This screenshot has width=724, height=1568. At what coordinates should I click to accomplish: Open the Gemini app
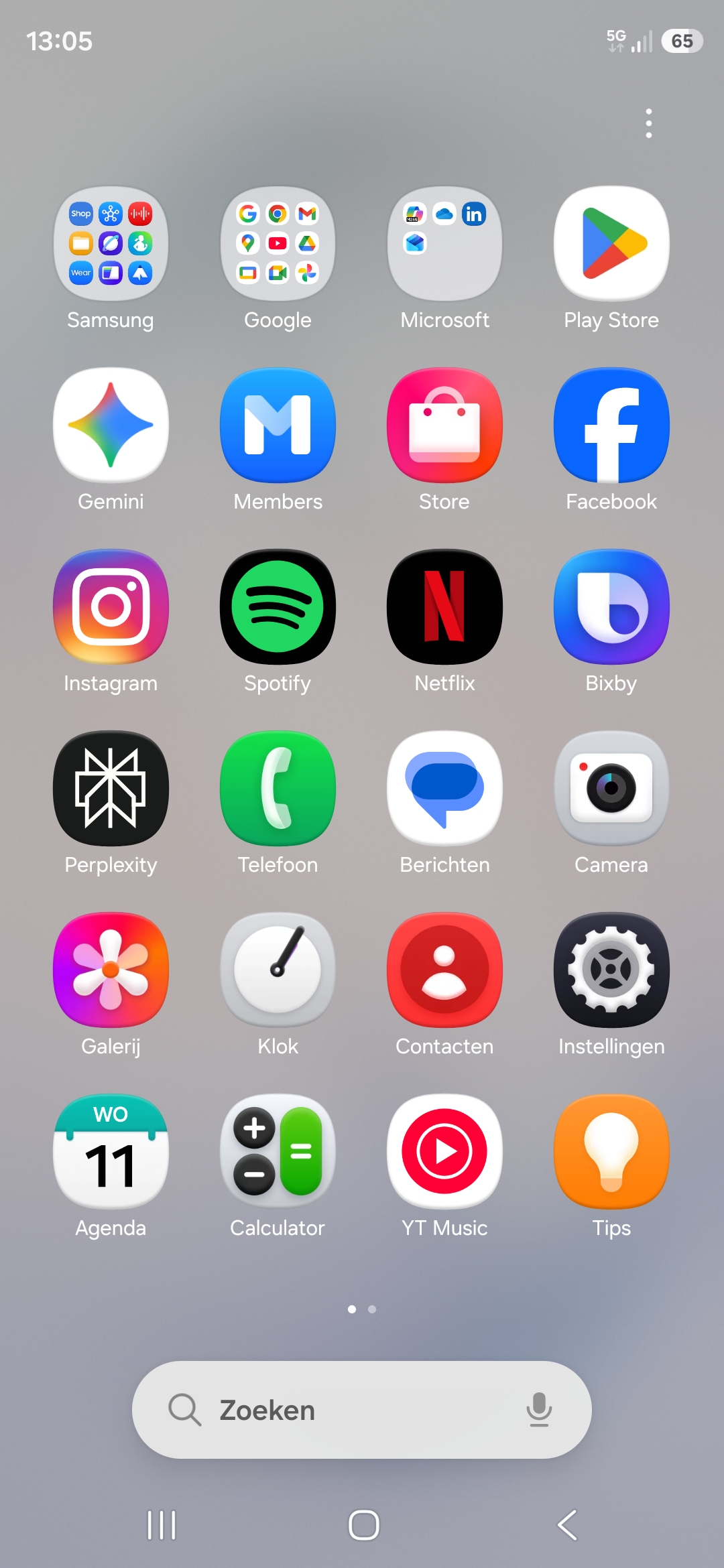click(111, 426)
